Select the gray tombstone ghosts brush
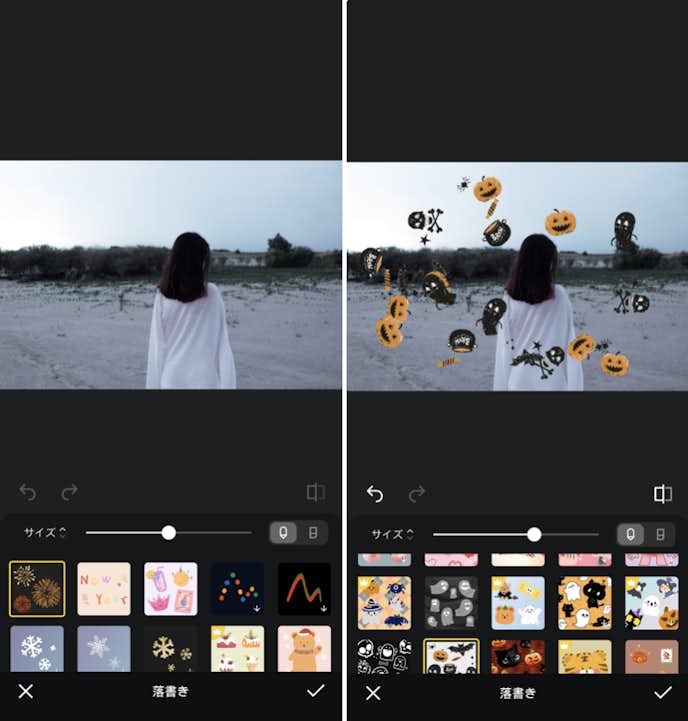 [451, 602]
